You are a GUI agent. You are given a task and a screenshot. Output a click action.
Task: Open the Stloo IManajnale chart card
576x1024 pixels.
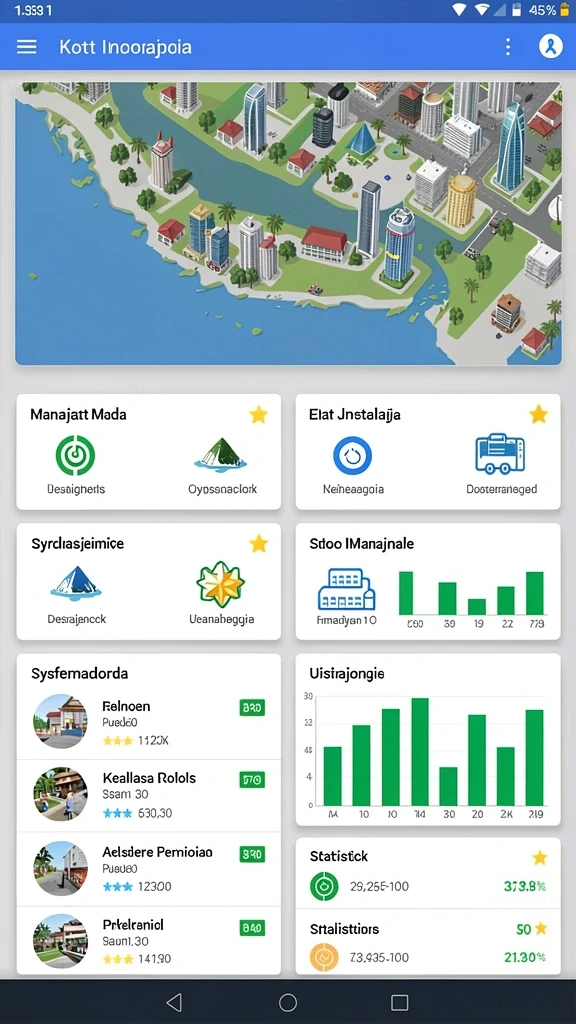click(428, 581)
